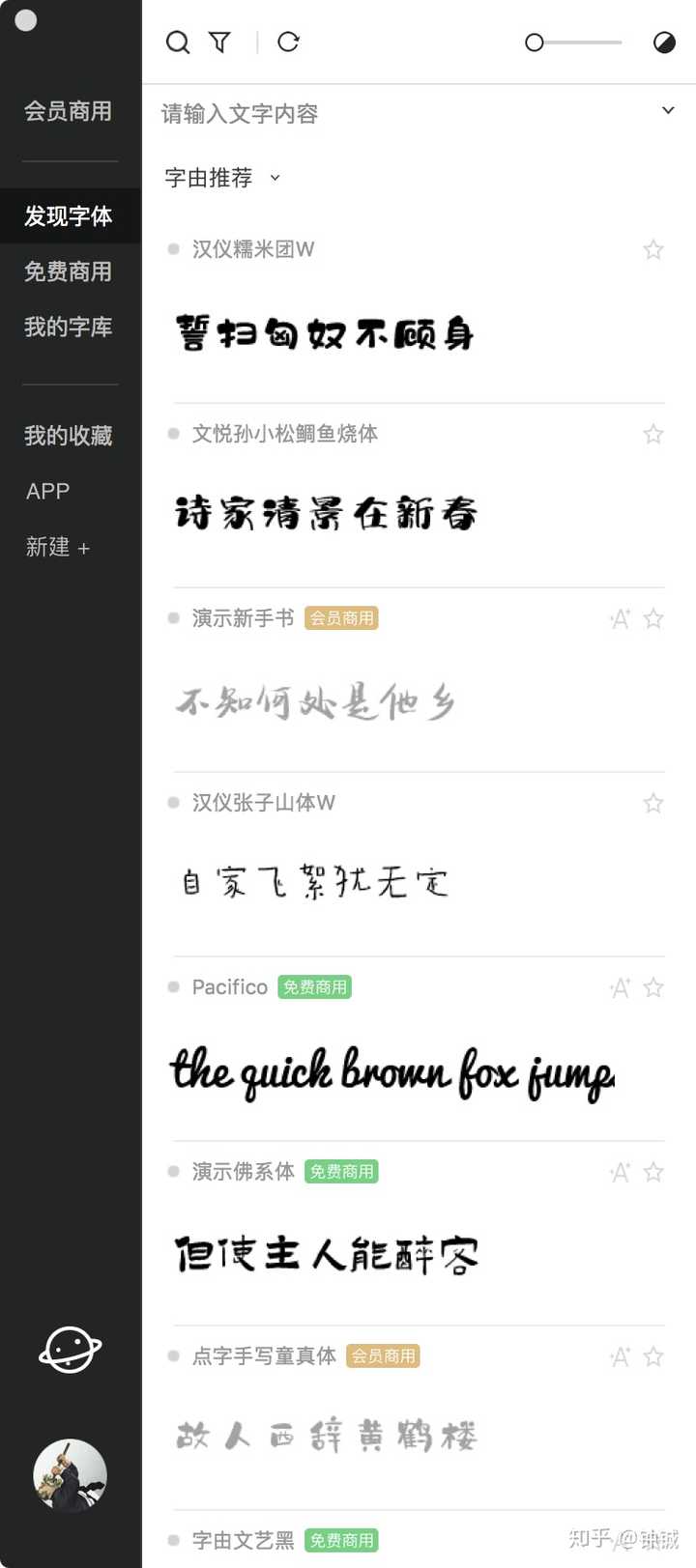Open the search magnifier icon

tap(178, 43)
